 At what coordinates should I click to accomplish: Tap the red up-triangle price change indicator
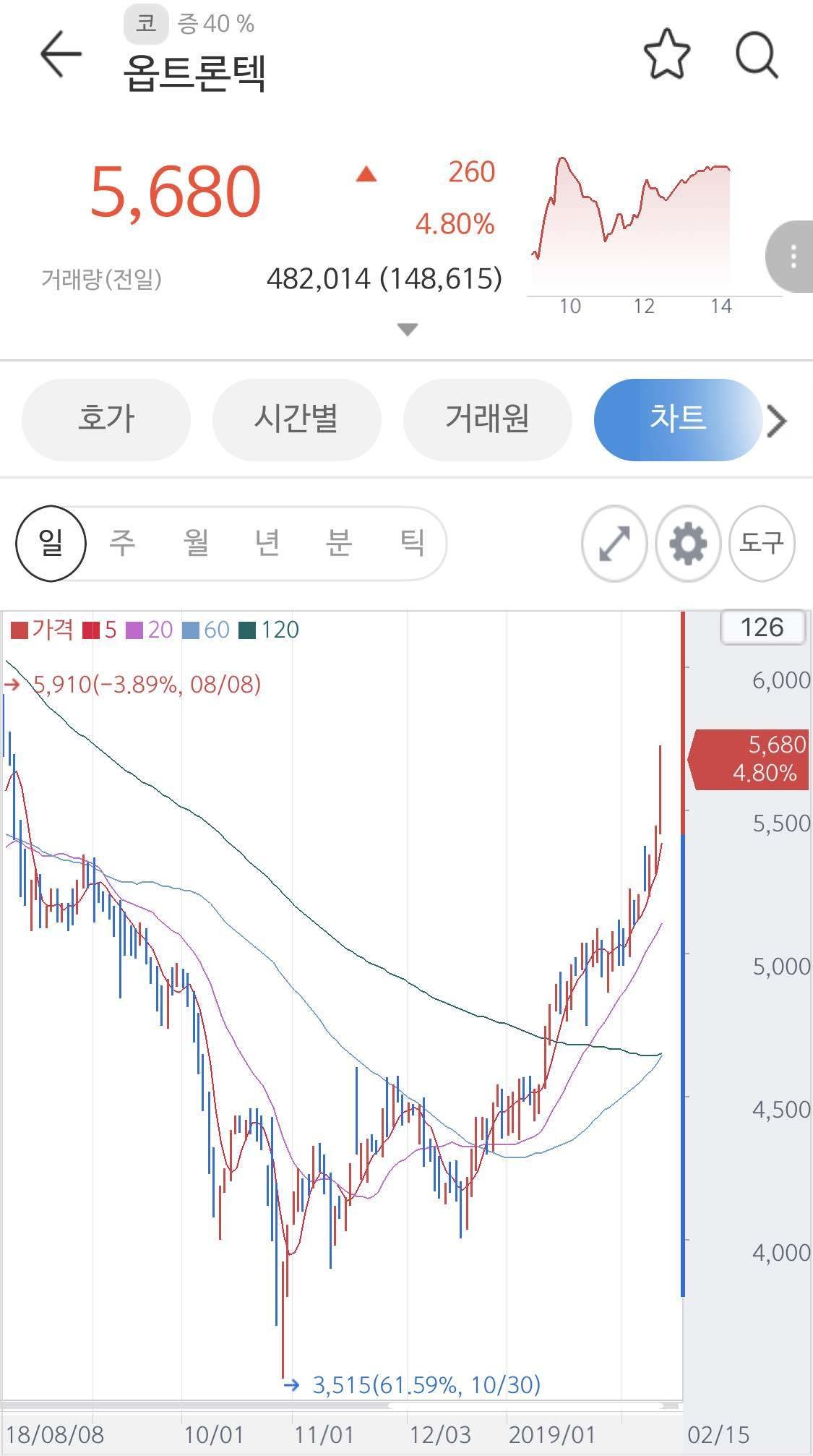(367, 174)
